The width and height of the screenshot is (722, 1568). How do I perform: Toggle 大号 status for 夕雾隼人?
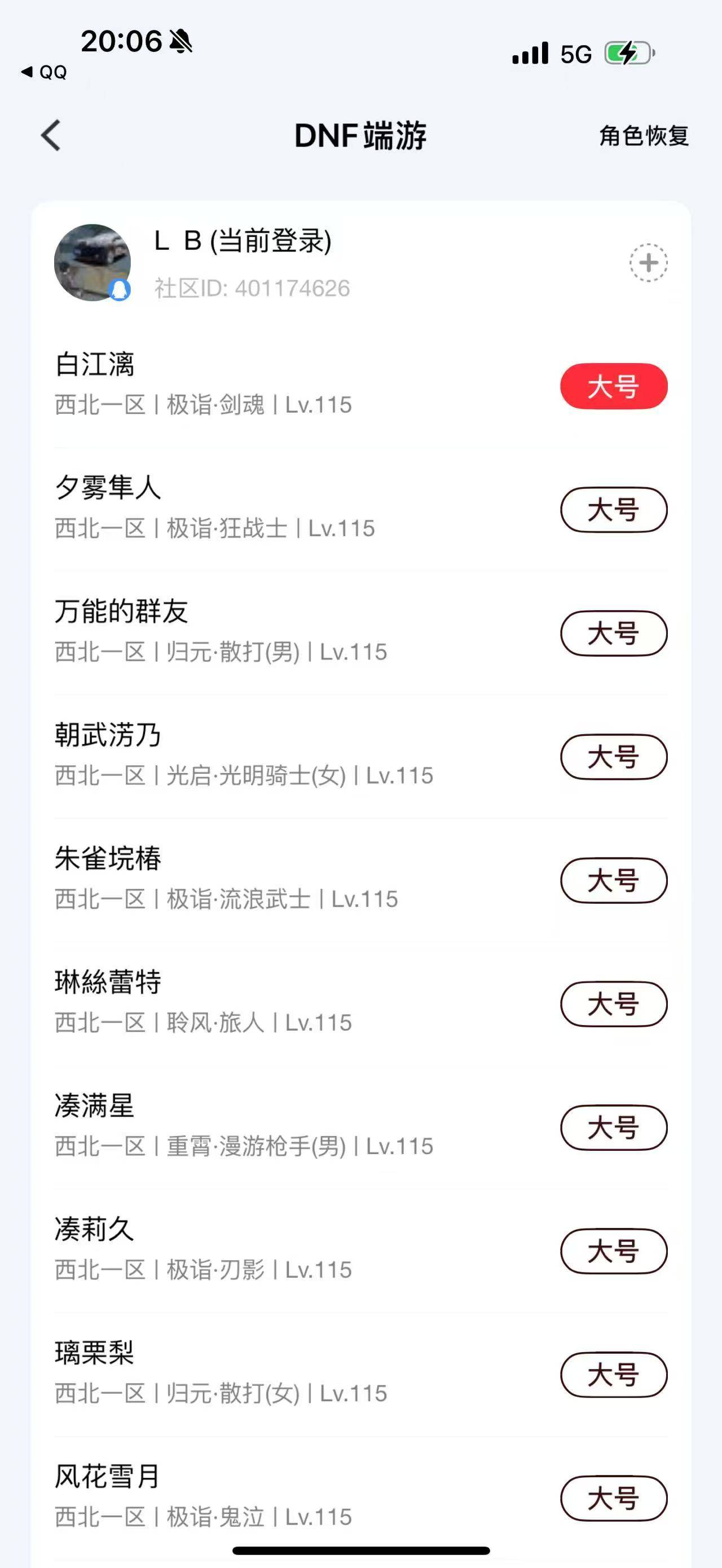pos(613,510)
